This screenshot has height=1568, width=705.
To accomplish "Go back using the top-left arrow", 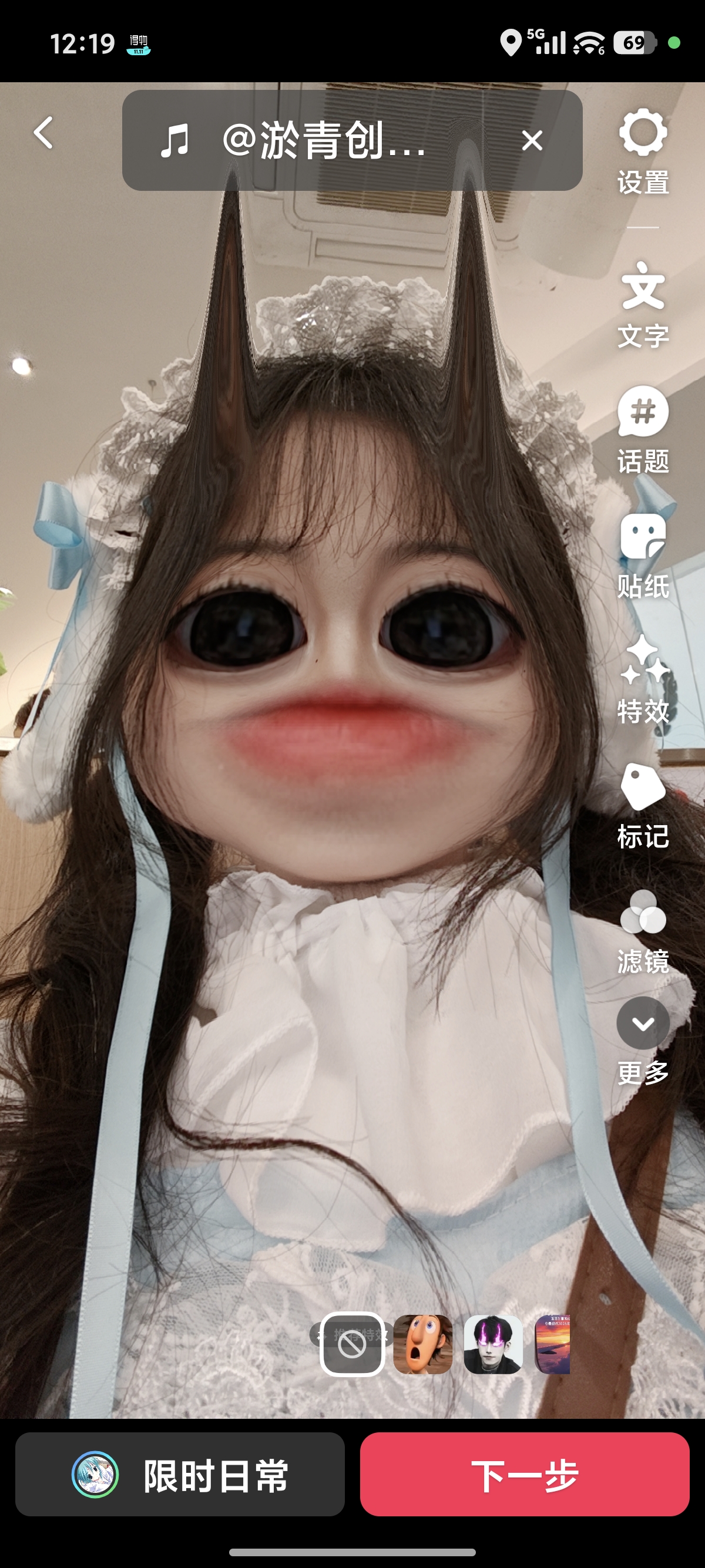I will pyautogui.click(x=44, y=133).
